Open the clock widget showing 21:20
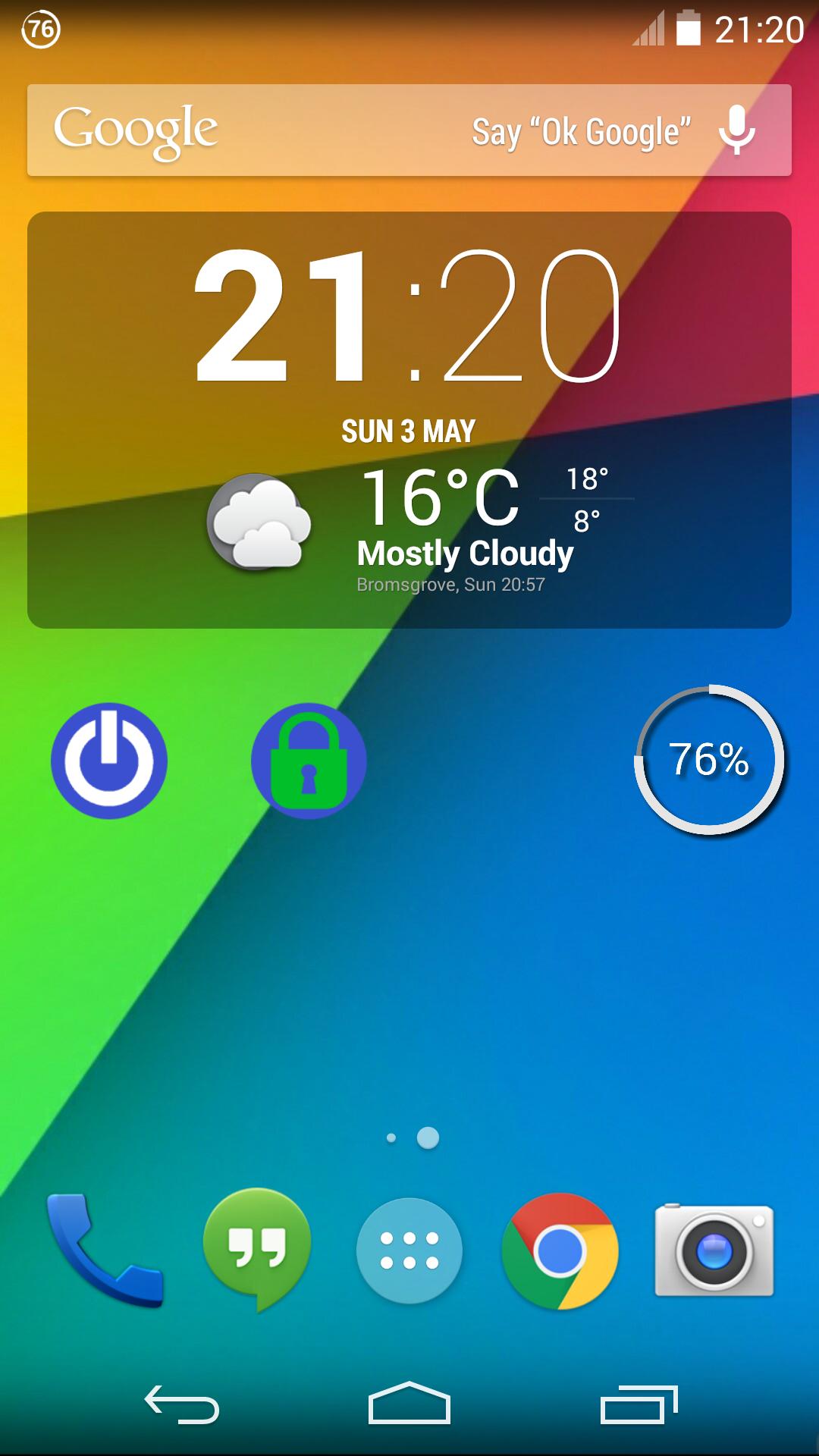819x1456 pixels. 408,316
